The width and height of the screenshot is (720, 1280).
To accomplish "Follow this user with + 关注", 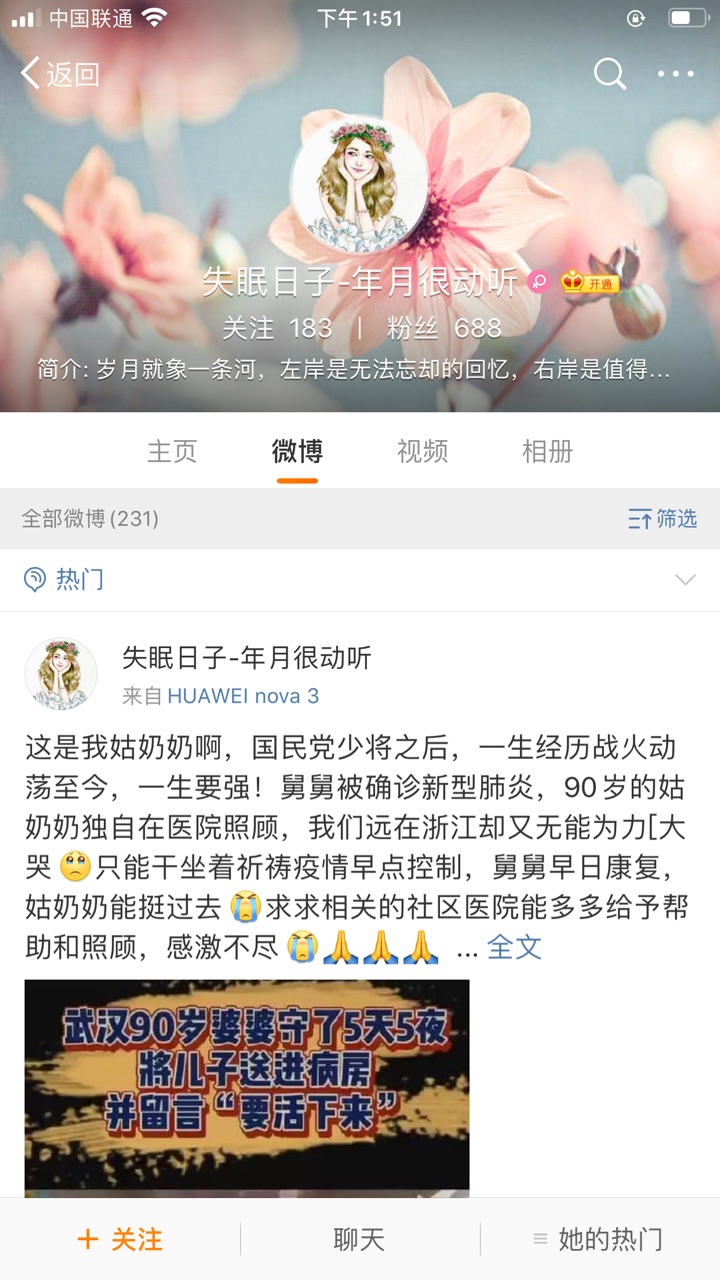I will pos(120,1239).
